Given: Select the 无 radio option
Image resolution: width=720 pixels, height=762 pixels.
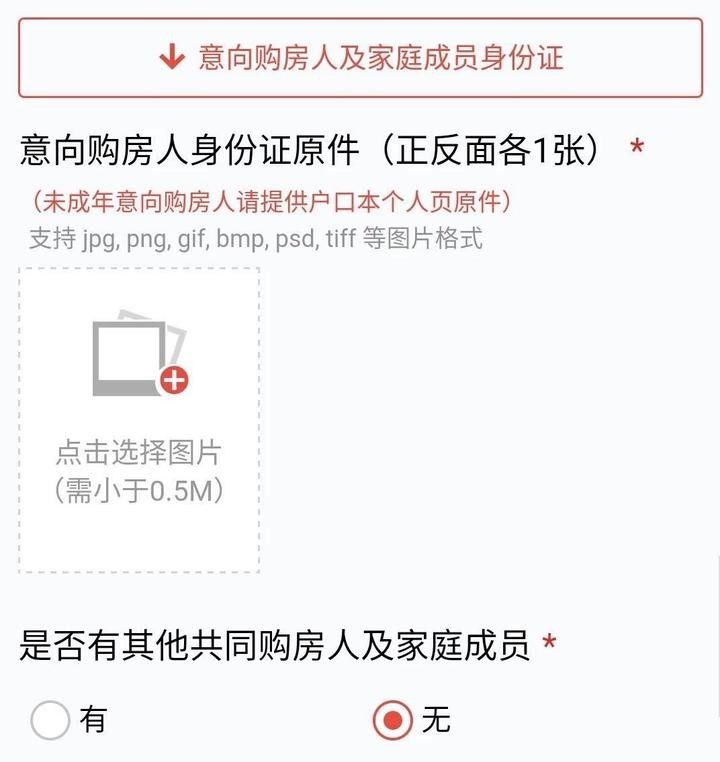Looking at the screenshot, I should (x=392, y=719).
